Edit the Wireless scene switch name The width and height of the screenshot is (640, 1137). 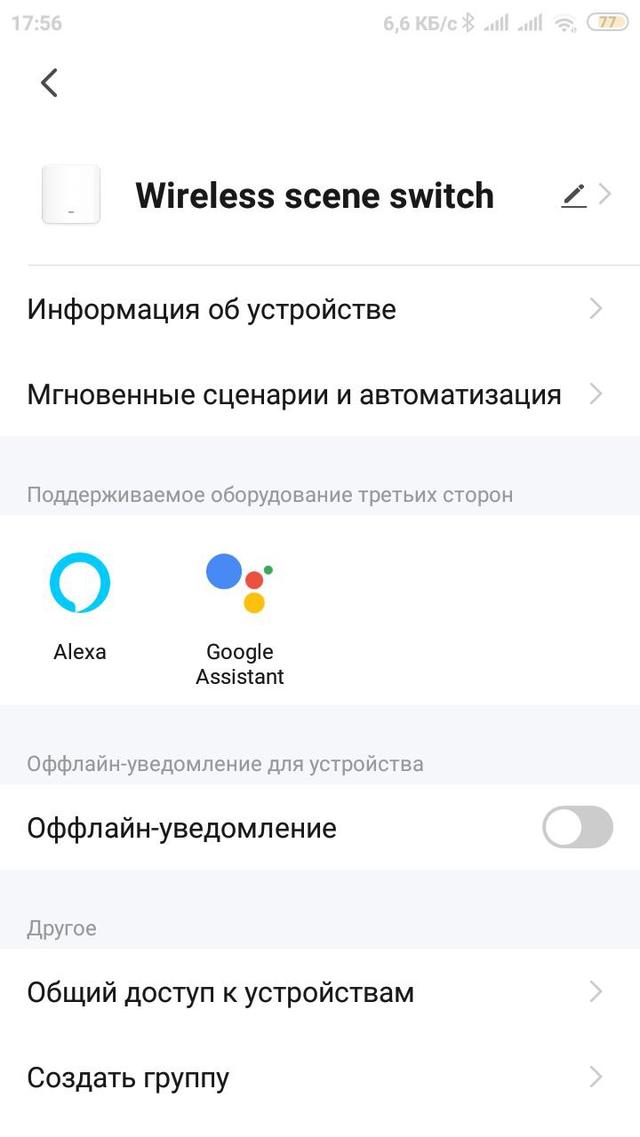pyautogui.click(x=574, y=196)
